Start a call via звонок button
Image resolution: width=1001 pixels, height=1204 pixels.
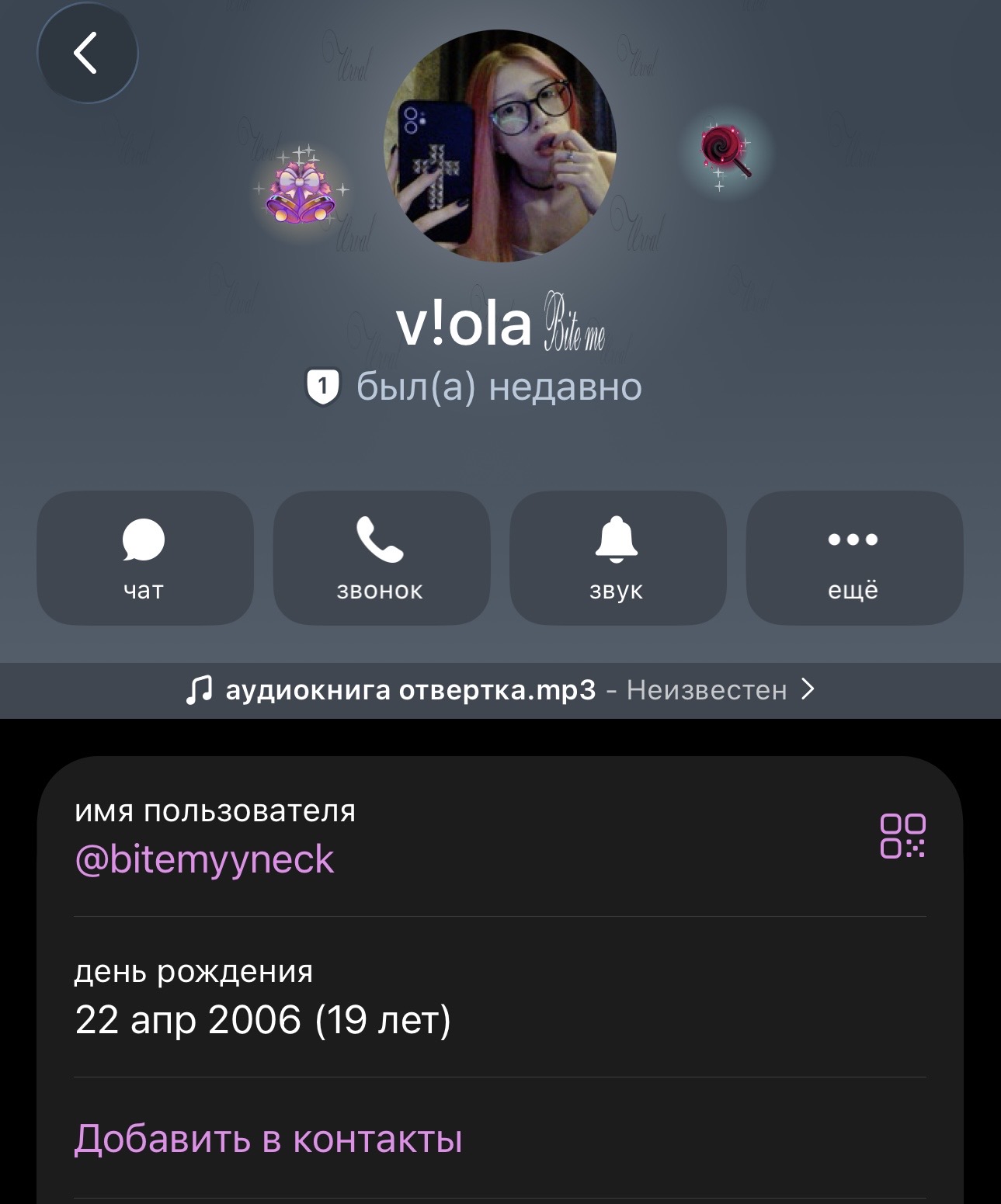coord(381,557)
